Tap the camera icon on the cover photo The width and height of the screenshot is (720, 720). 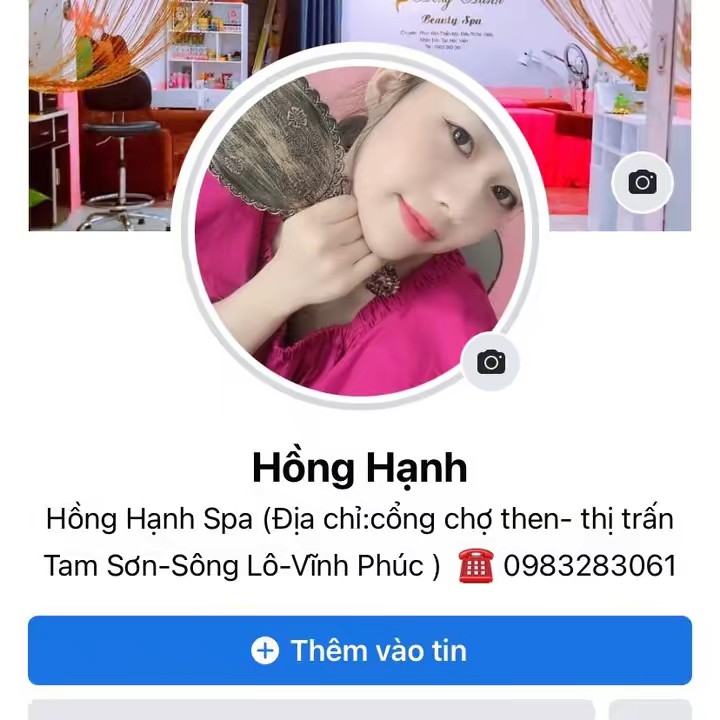642,182
